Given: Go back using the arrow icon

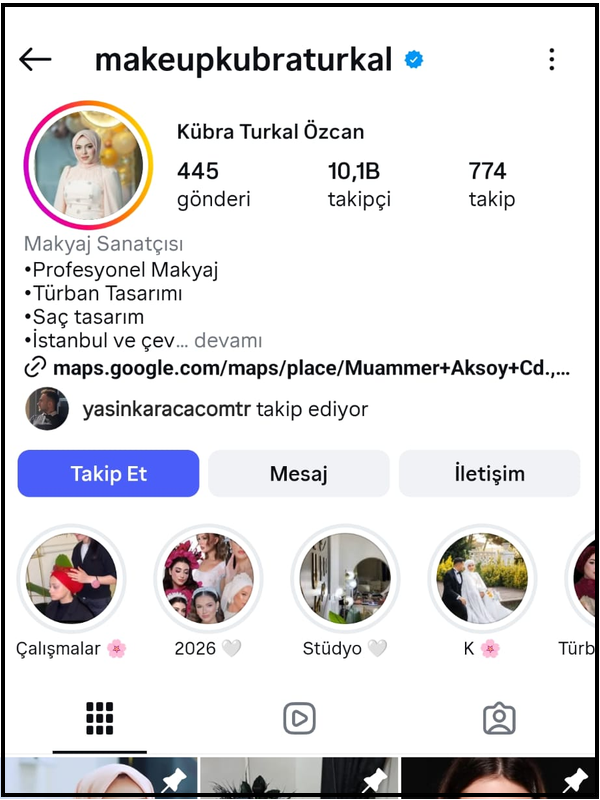Looking at the screenshot, I should [x=35, y=60].
